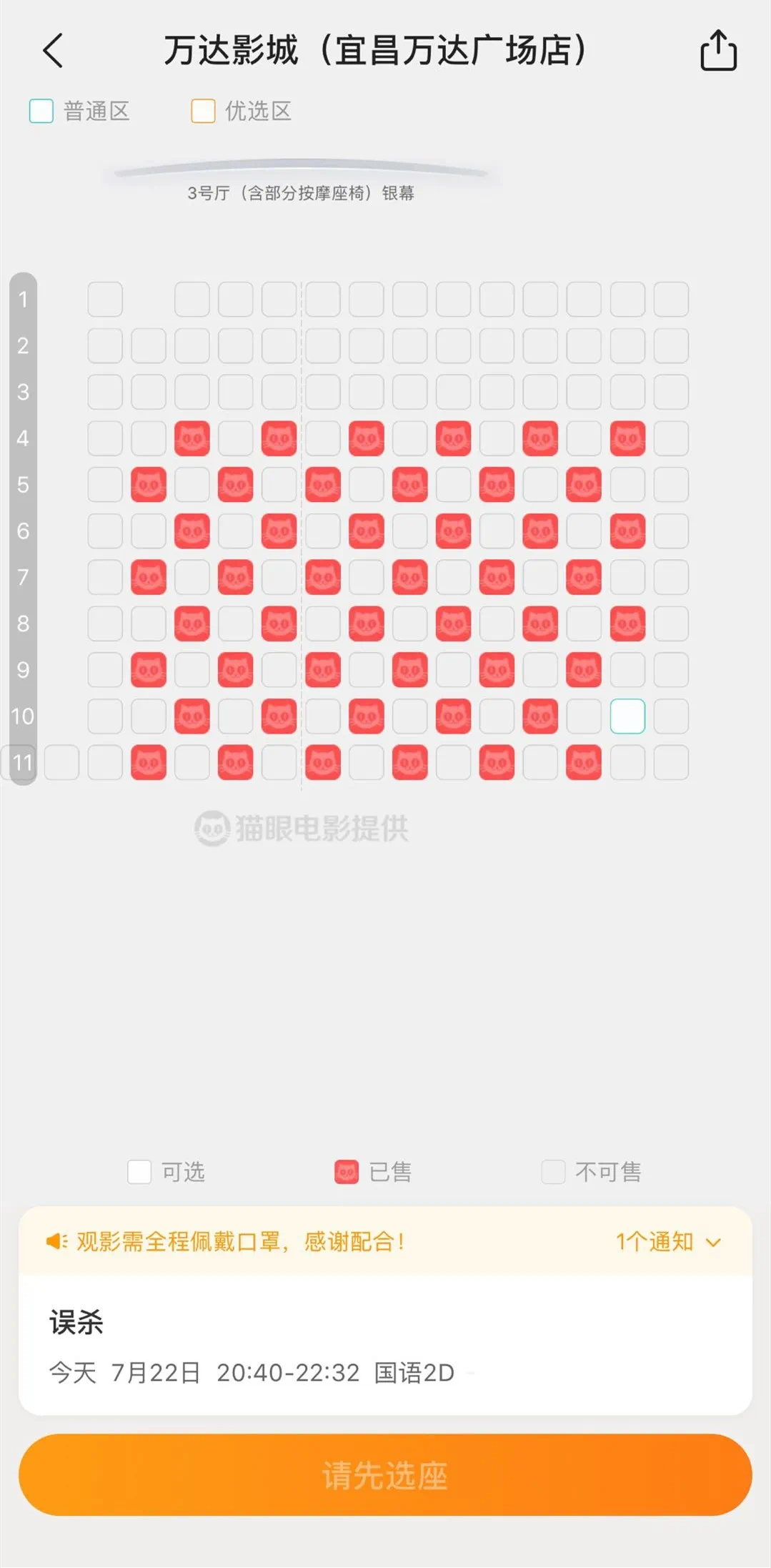Screen dimensions: 771x1568
Task: Select the leftmost extra seat in row 11
Action: click(x=61, y=763)
